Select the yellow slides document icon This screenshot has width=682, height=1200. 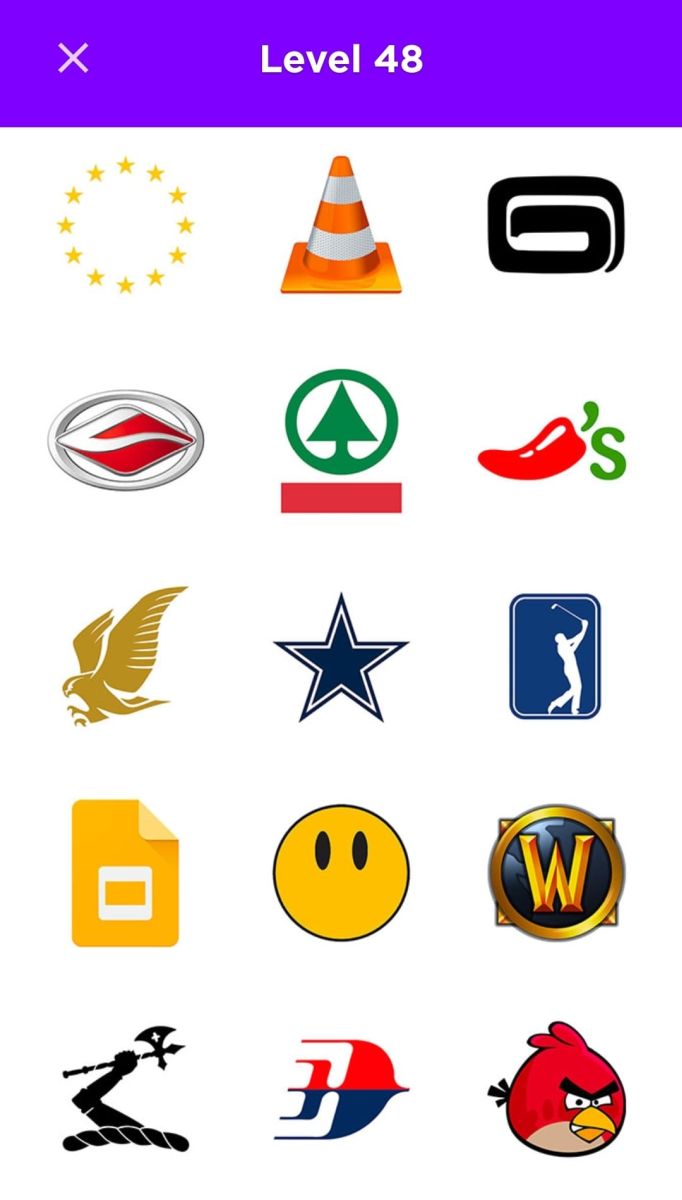point(125,872)
